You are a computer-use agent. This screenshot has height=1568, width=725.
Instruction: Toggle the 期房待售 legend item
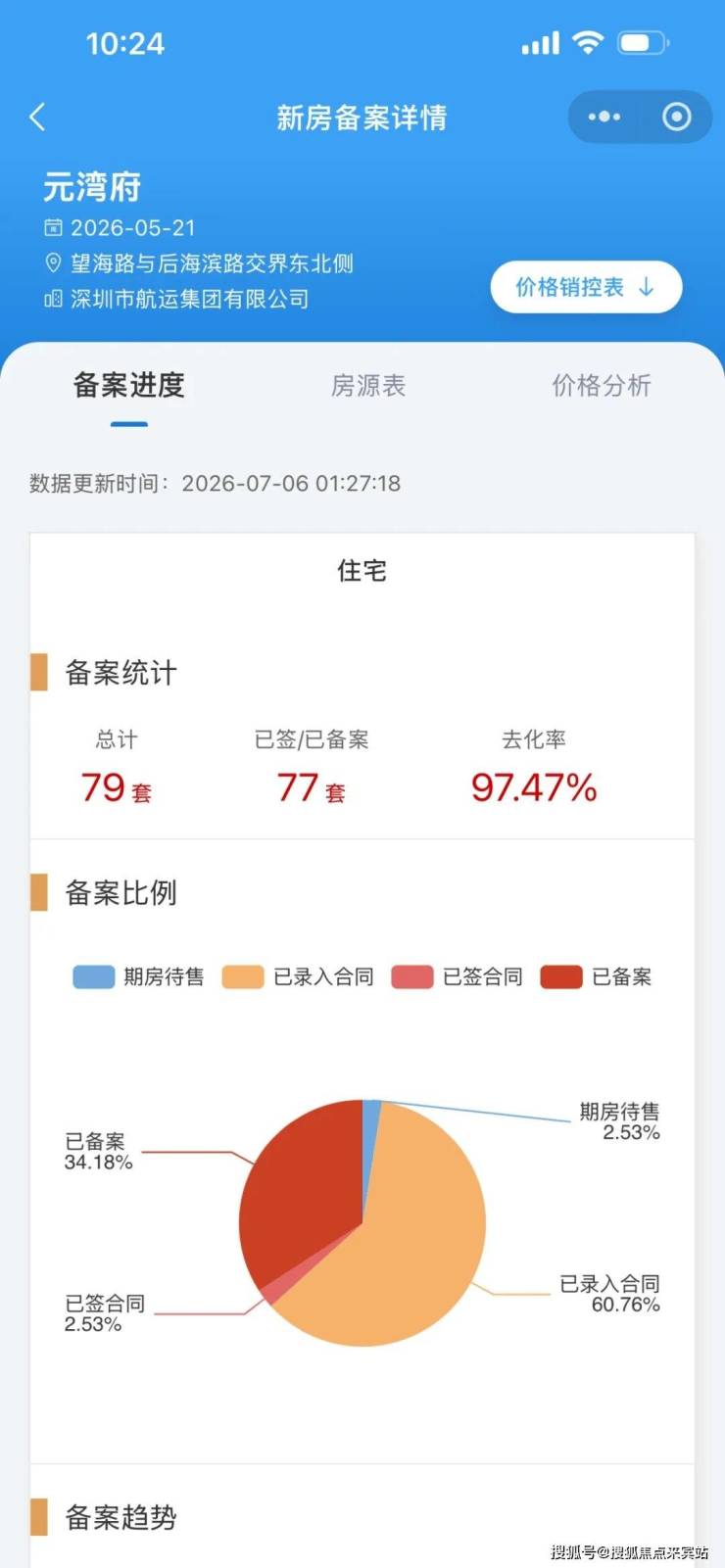pos(139,976)
